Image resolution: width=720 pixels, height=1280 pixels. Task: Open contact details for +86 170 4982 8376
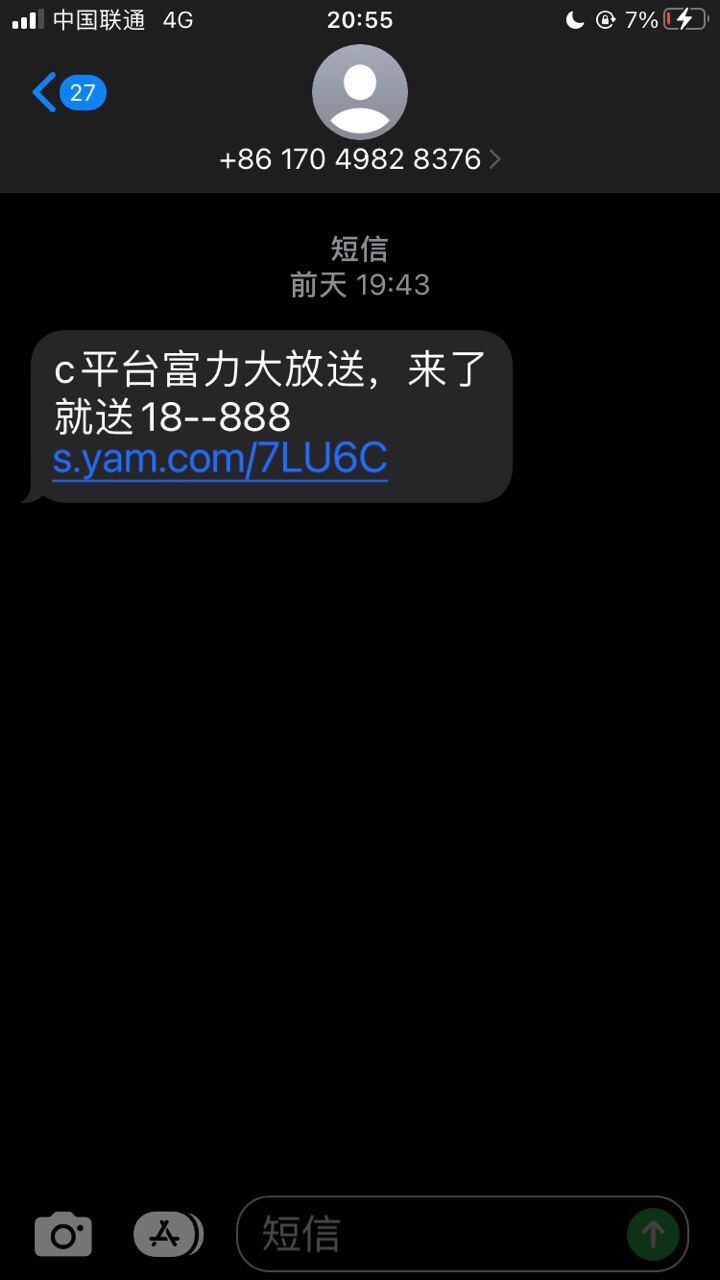[x=360, y=158]
